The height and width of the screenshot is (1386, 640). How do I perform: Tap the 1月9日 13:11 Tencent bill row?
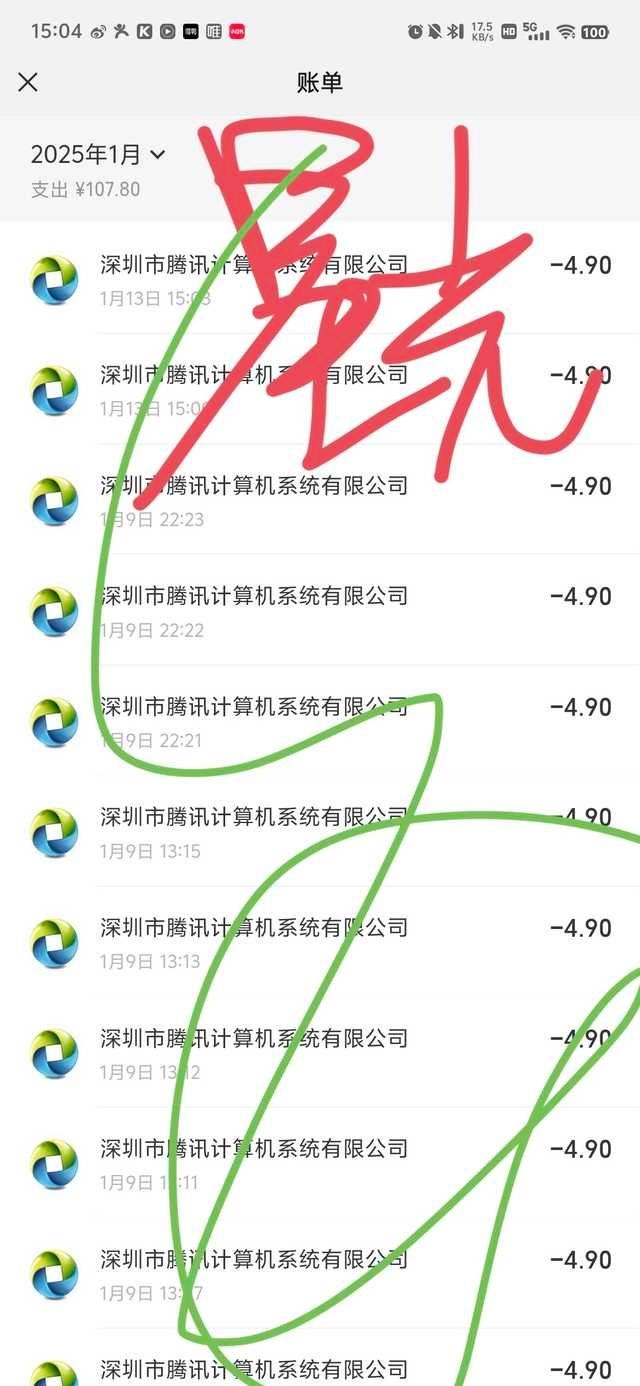pos(320,1163)
